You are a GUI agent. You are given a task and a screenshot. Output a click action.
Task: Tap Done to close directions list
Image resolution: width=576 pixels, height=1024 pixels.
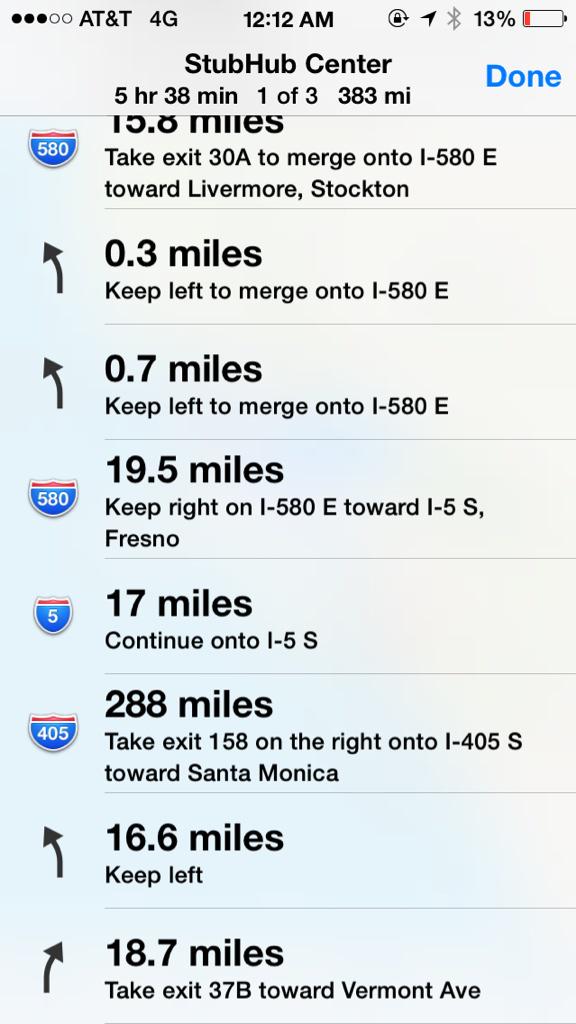point(523,76)
